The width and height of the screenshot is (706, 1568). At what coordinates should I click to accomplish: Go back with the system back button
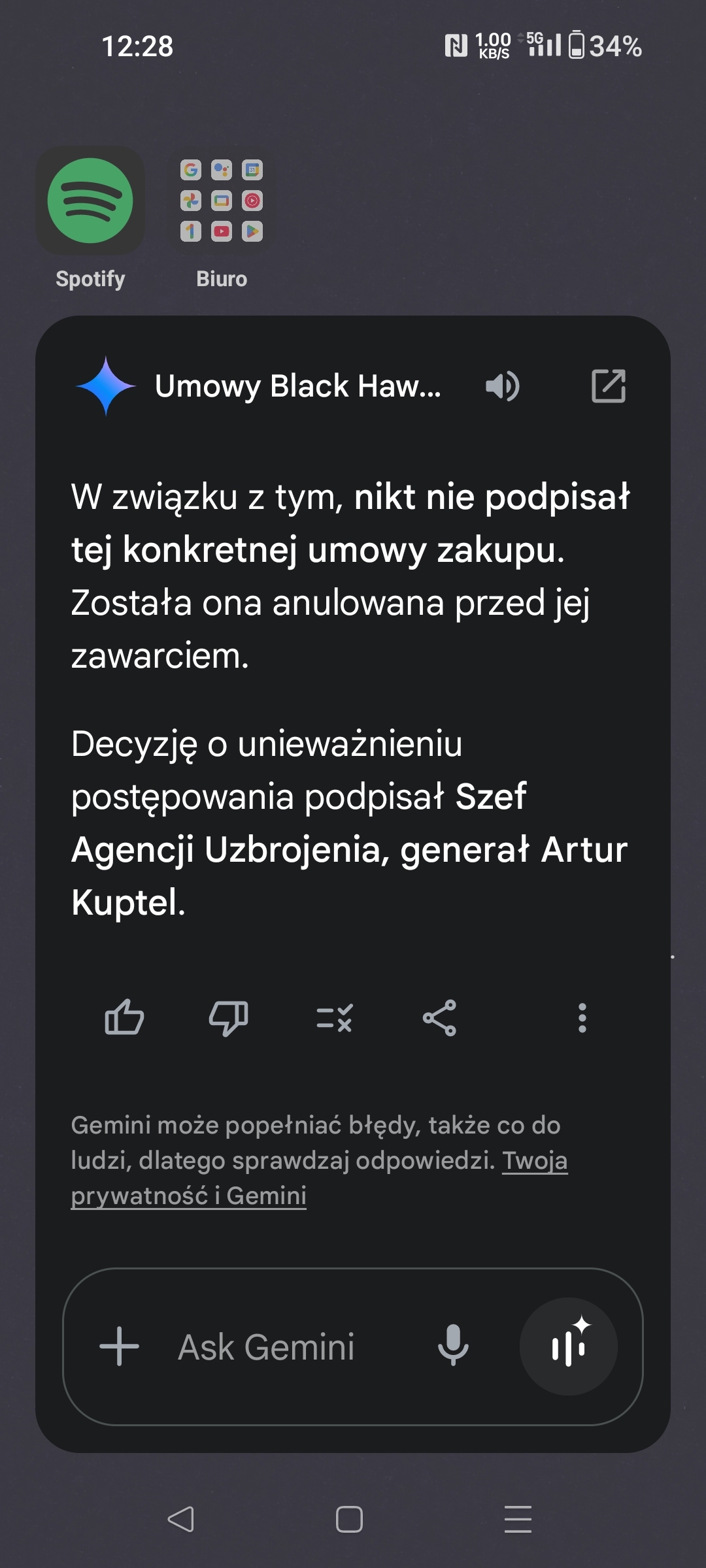pos(181,1519)
